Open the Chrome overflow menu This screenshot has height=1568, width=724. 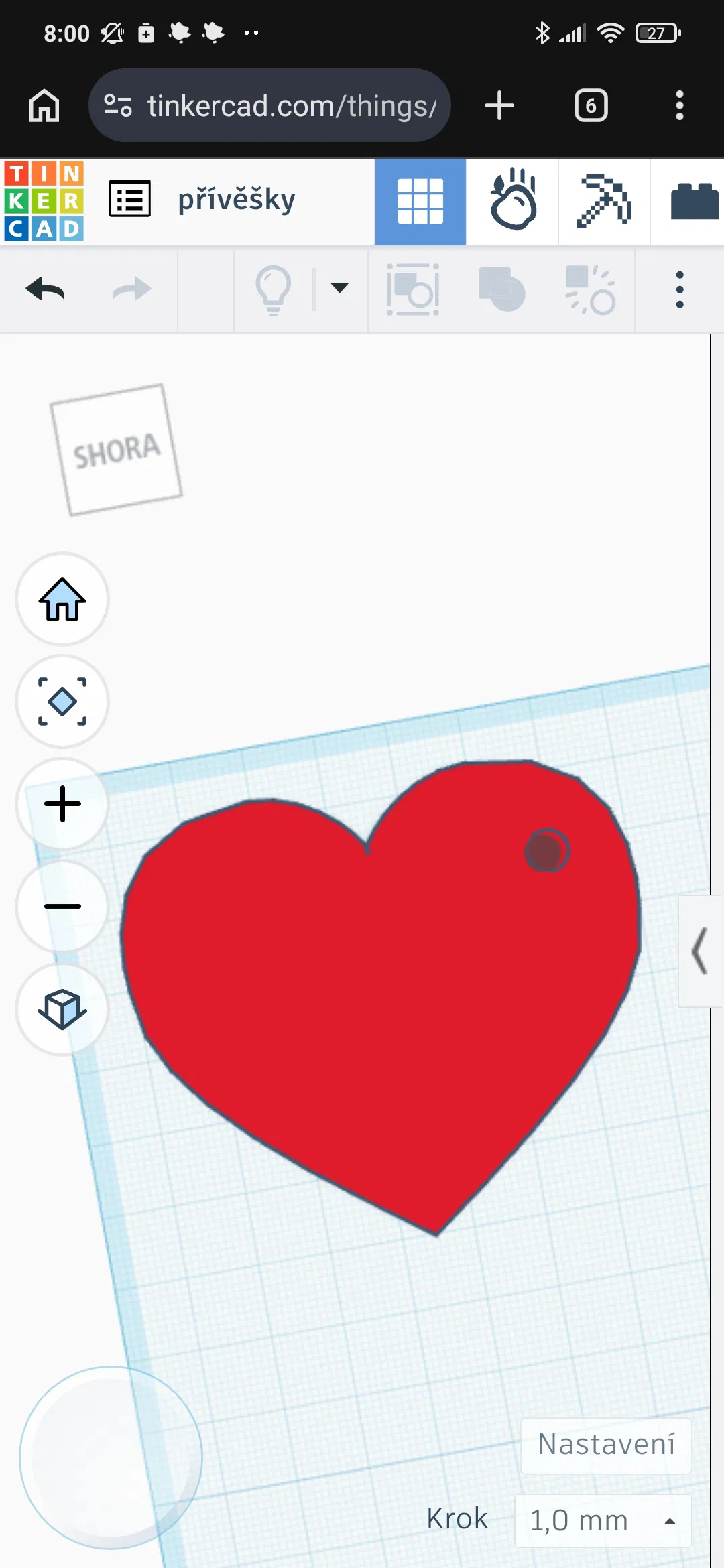pyautogui.click(x=679, y=106)
